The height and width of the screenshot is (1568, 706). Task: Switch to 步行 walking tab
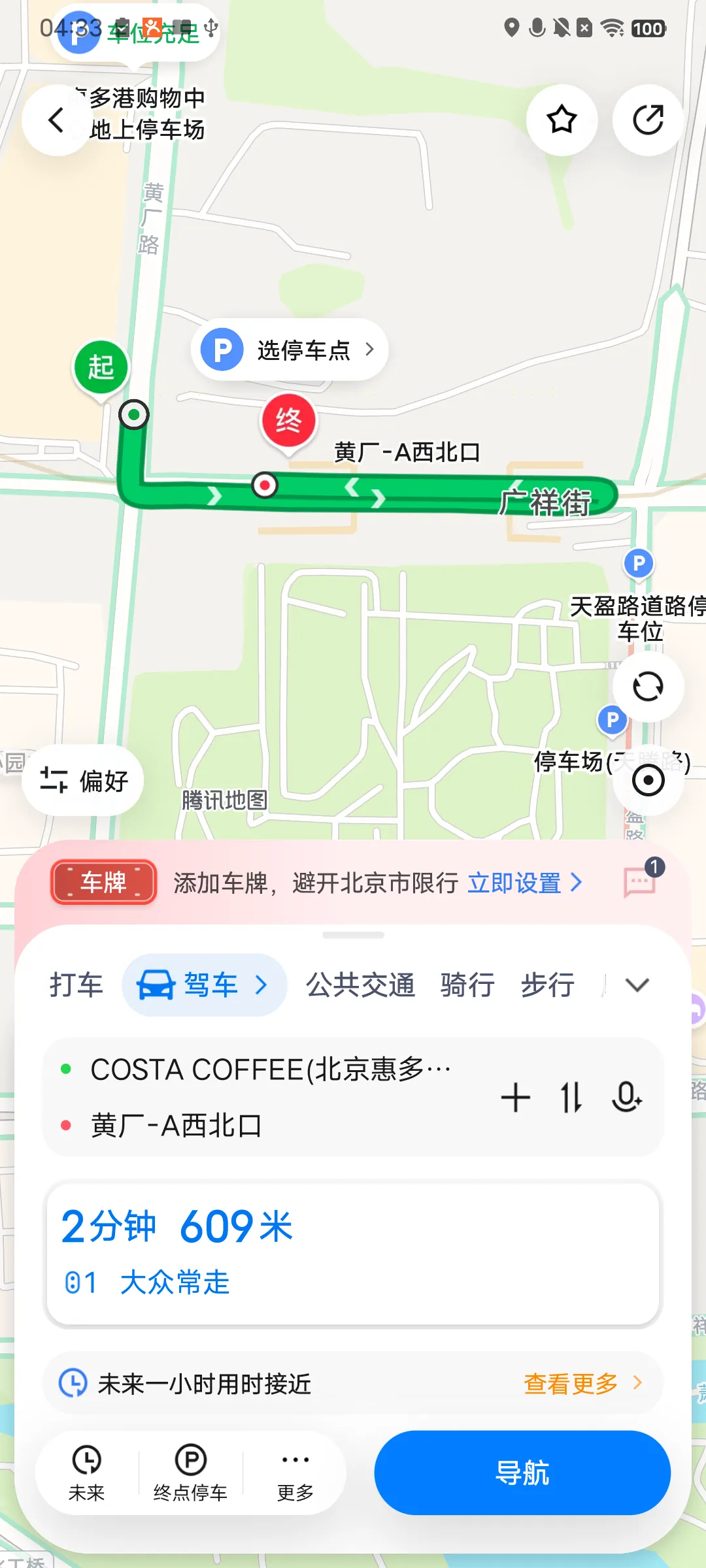coord(548,985)
